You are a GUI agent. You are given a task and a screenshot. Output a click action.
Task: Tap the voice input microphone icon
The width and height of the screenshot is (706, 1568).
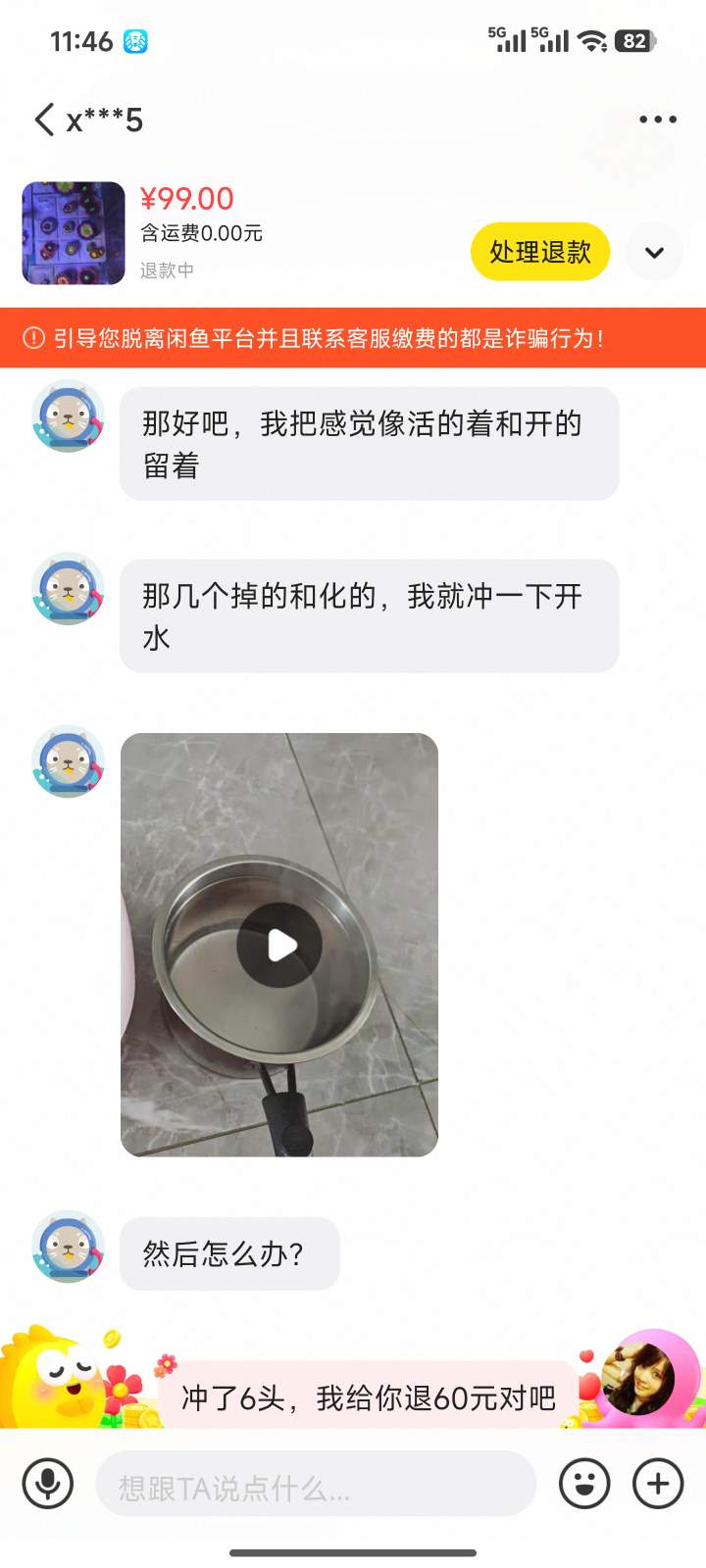click(47, 1484)
